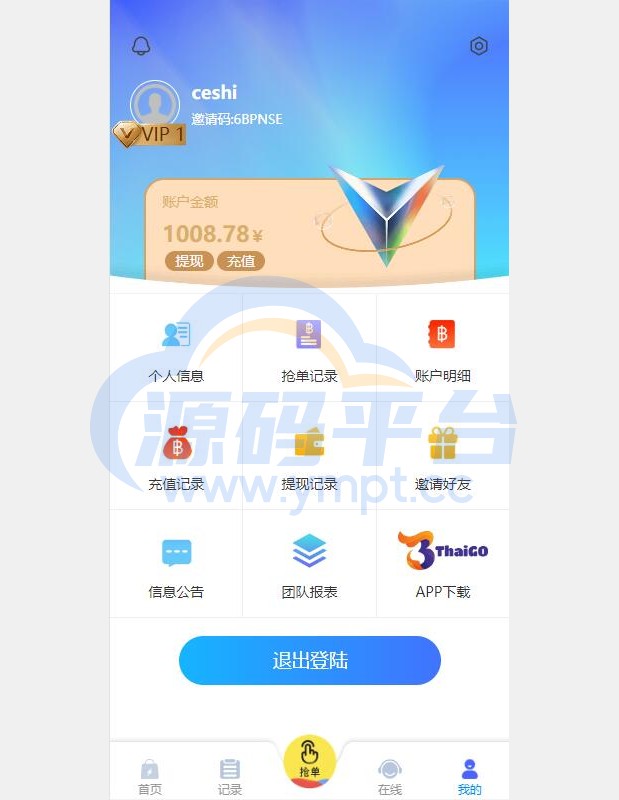This screenshot has height=800, width=619.
Task: Switch to the 首页 home tab
Action: (x=149, y=776)
